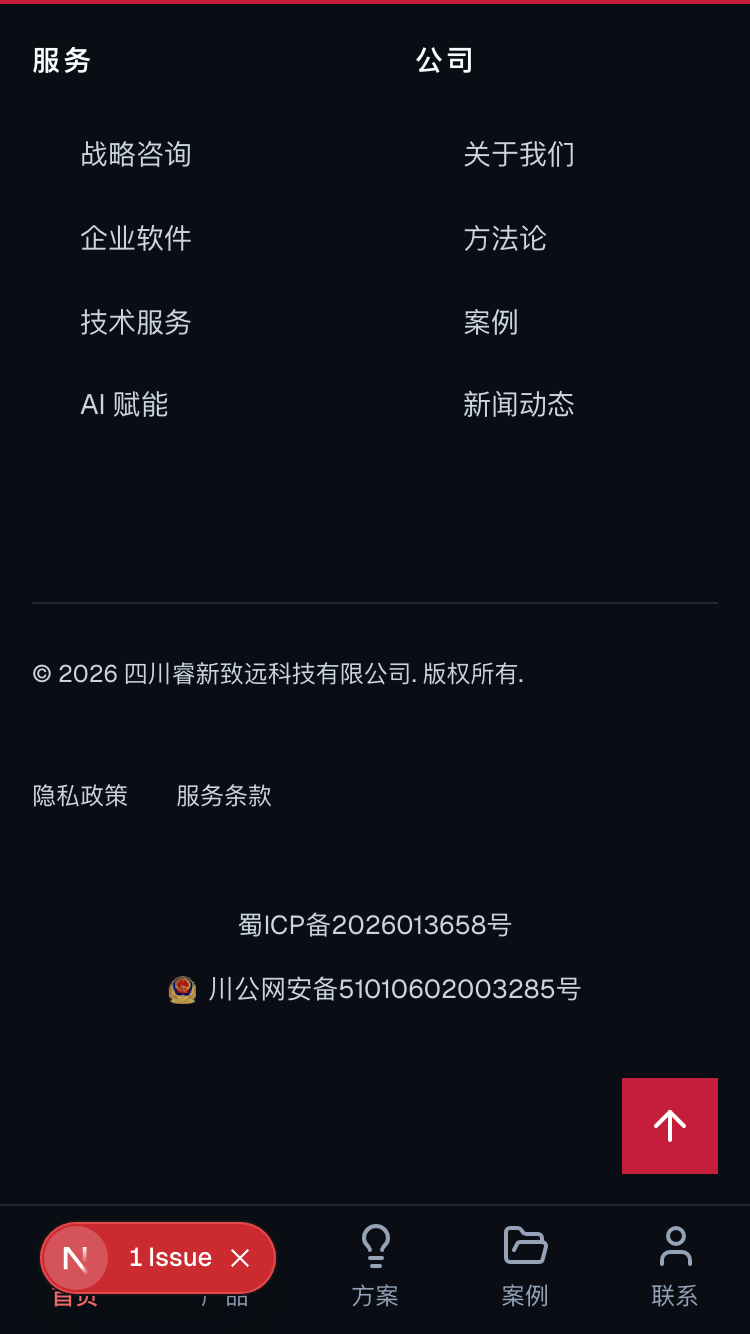The image size is (750, 1334).
Task: Open 案例 link under 公司
Action: [491, 322]
